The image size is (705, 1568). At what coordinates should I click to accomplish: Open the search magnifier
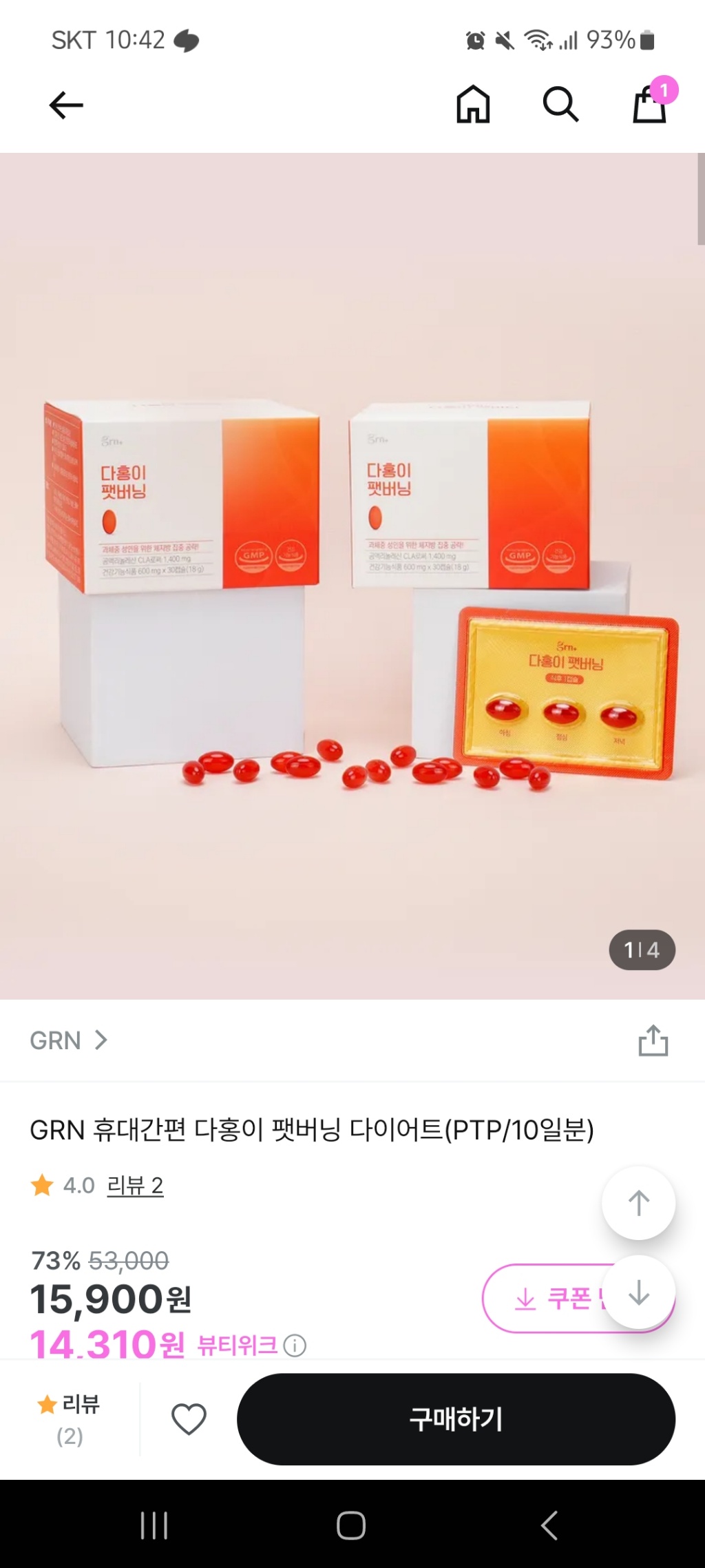[560, 105]
